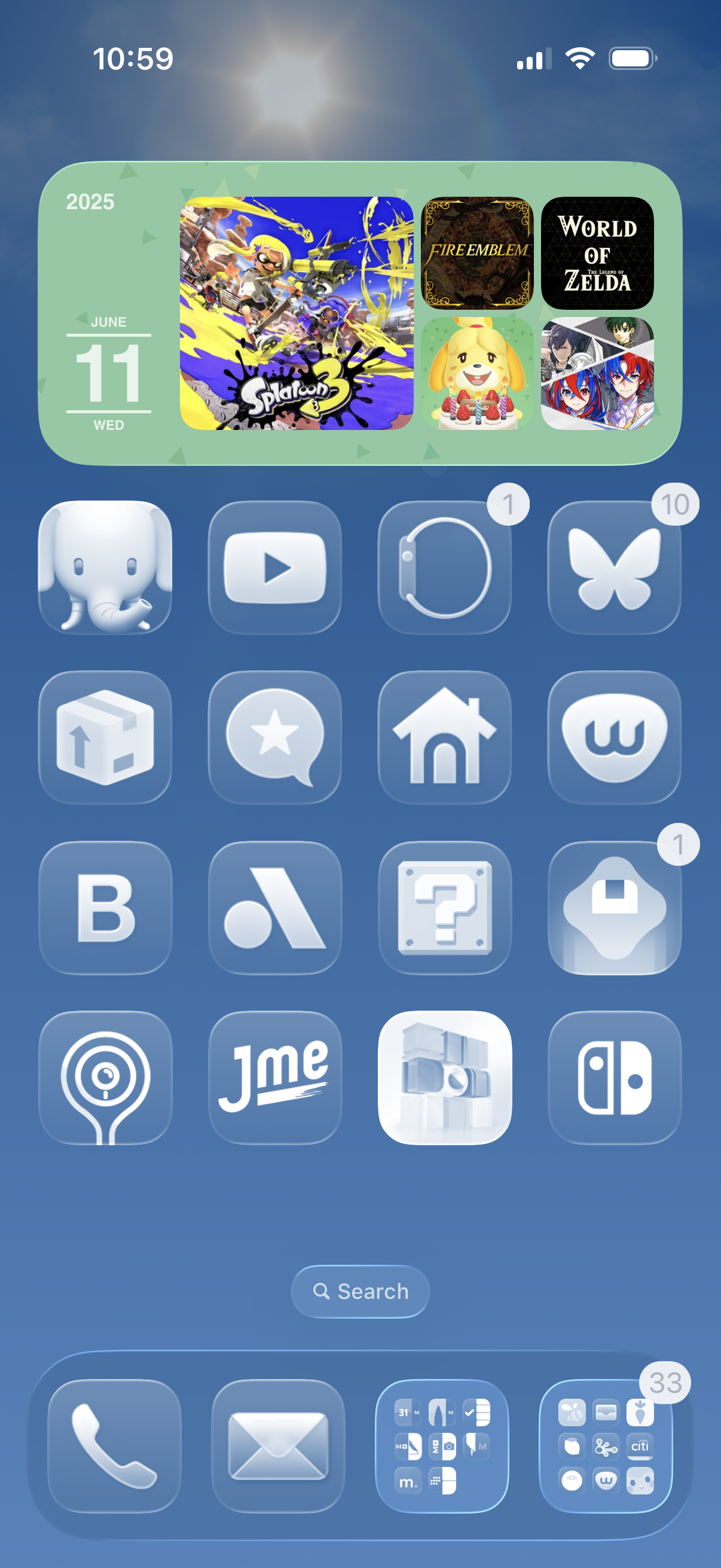Image resolution: width=721 pixels, height=1568 pixels.
Task: Open the Nintendo Switch app
Action: pos(615,1078)
